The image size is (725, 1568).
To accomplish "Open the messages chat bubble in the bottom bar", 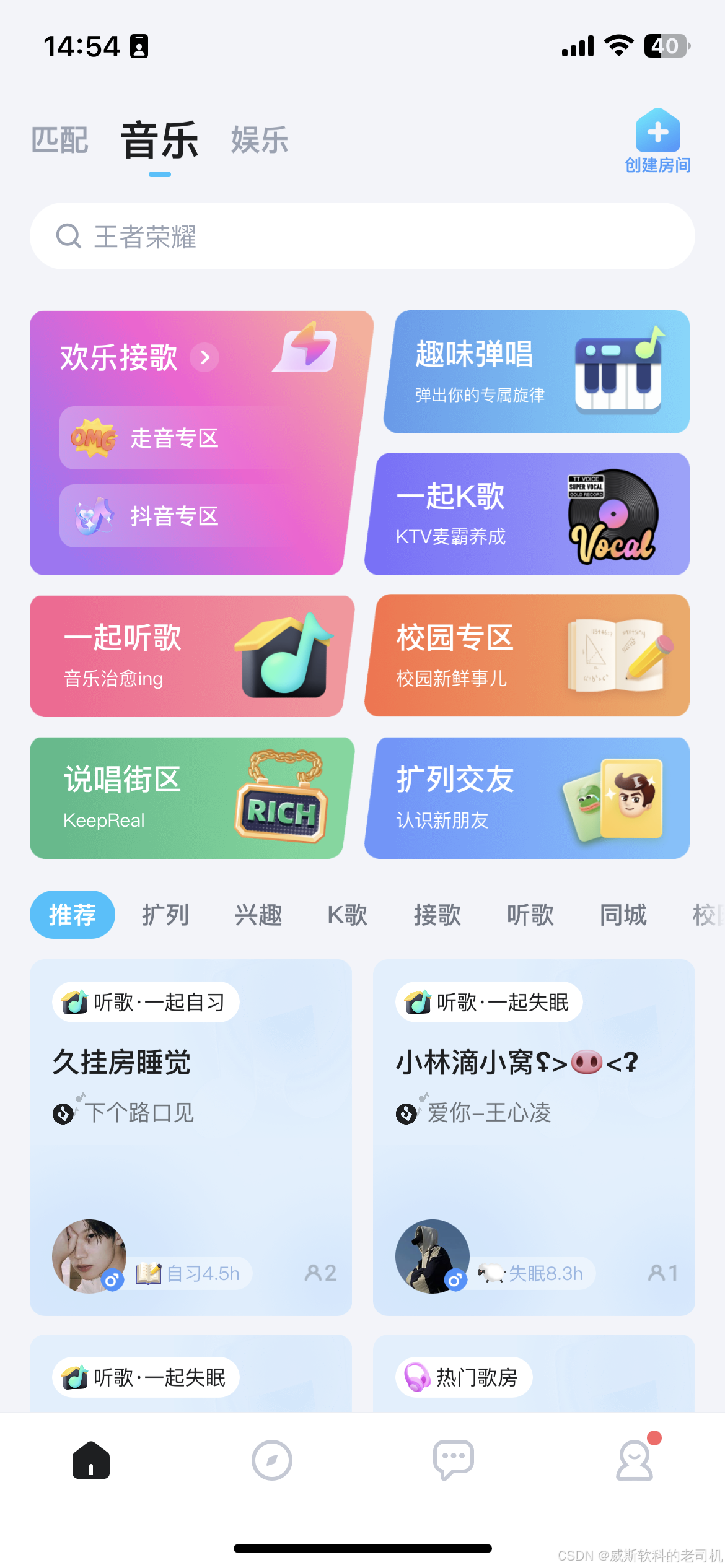I will point(454,1460).
